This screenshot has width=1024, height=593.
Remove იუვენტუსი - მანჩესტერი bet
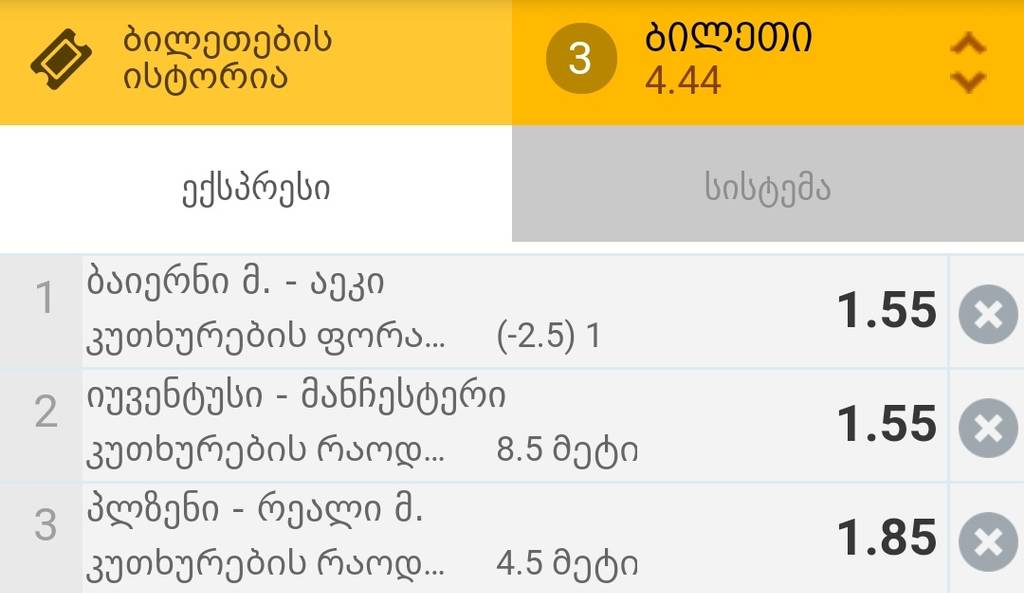987,428
